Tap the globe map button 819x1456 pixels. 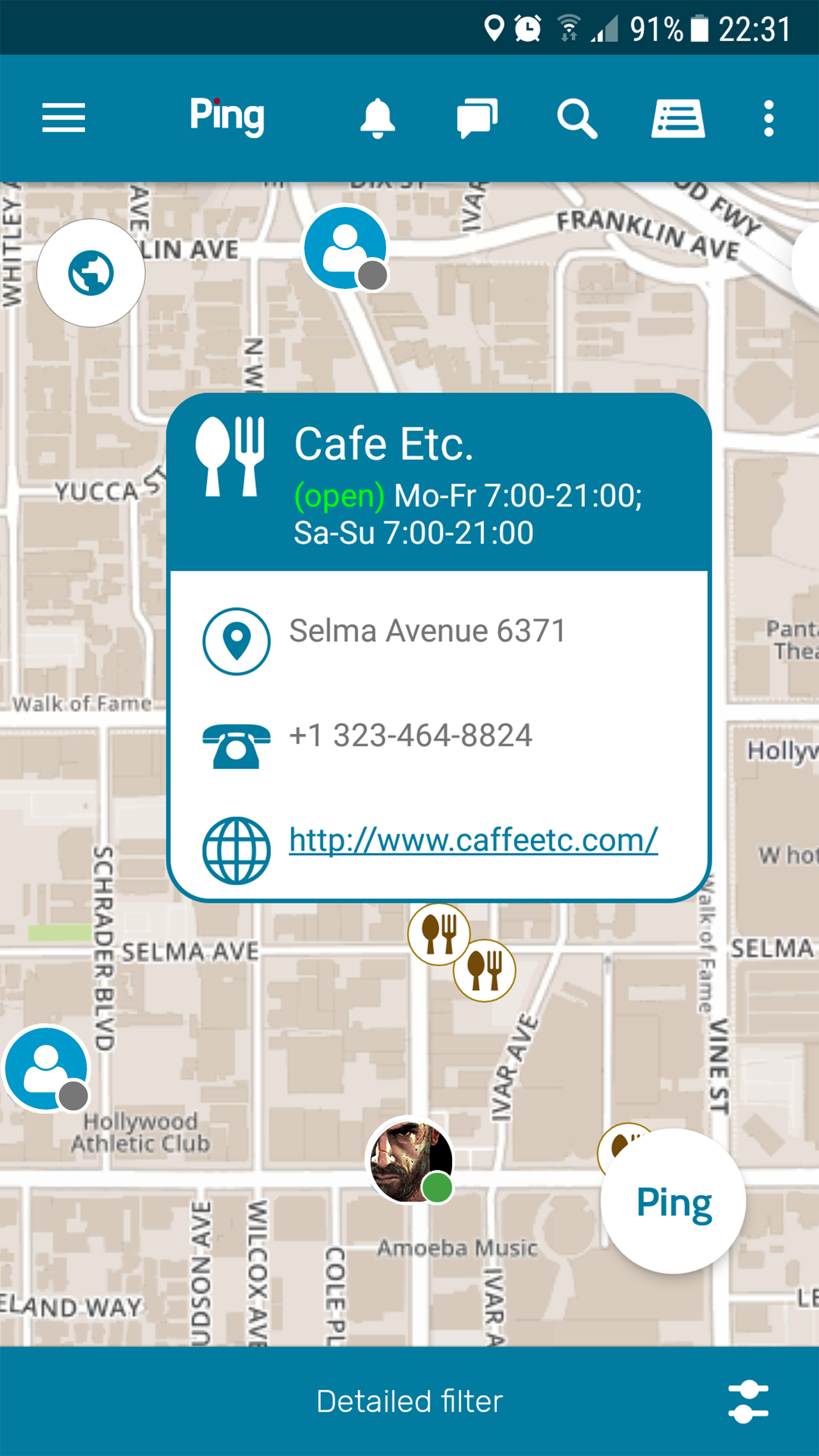coord(91,273)
